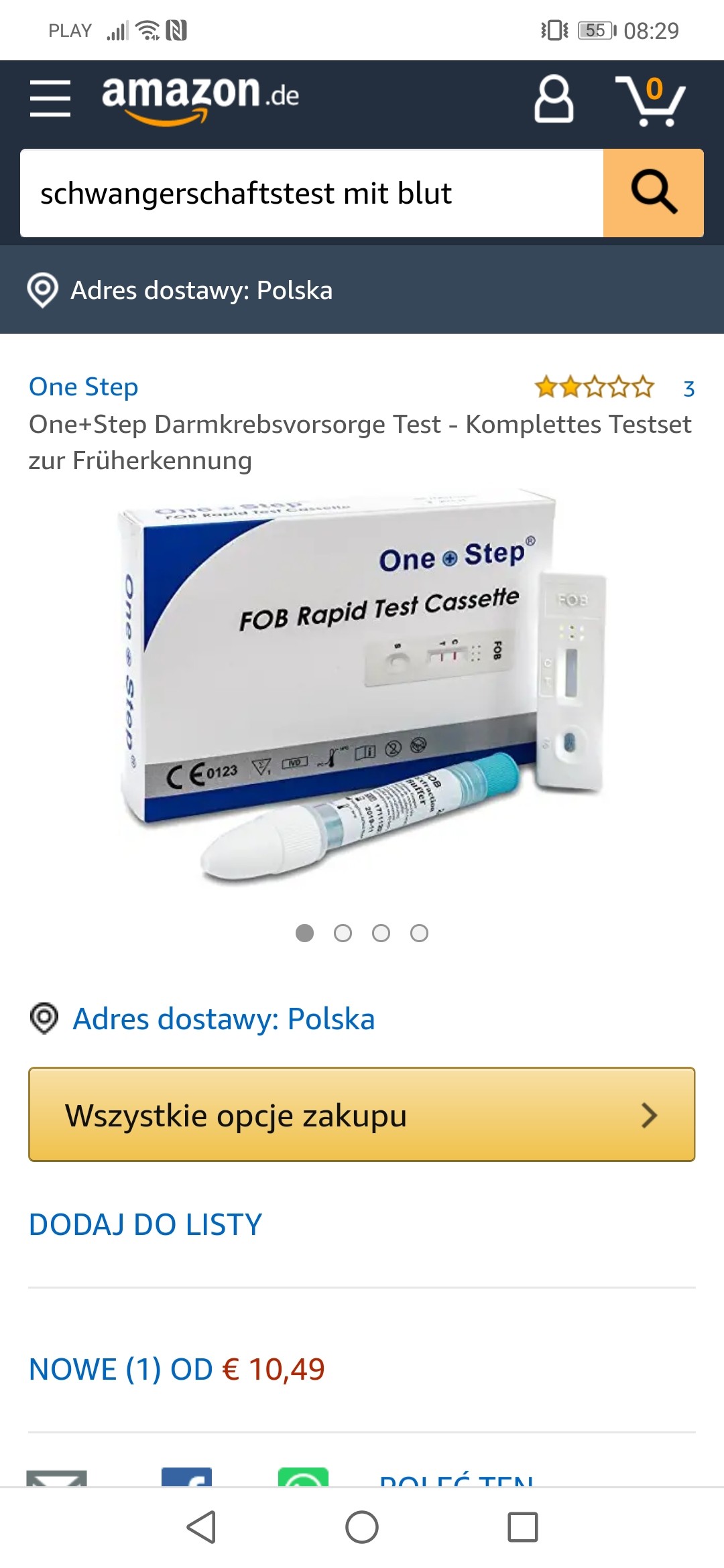Tap the search field with 'schwangerschaftstest mit blut'
724x1568 pixels.
pos(312,193)
